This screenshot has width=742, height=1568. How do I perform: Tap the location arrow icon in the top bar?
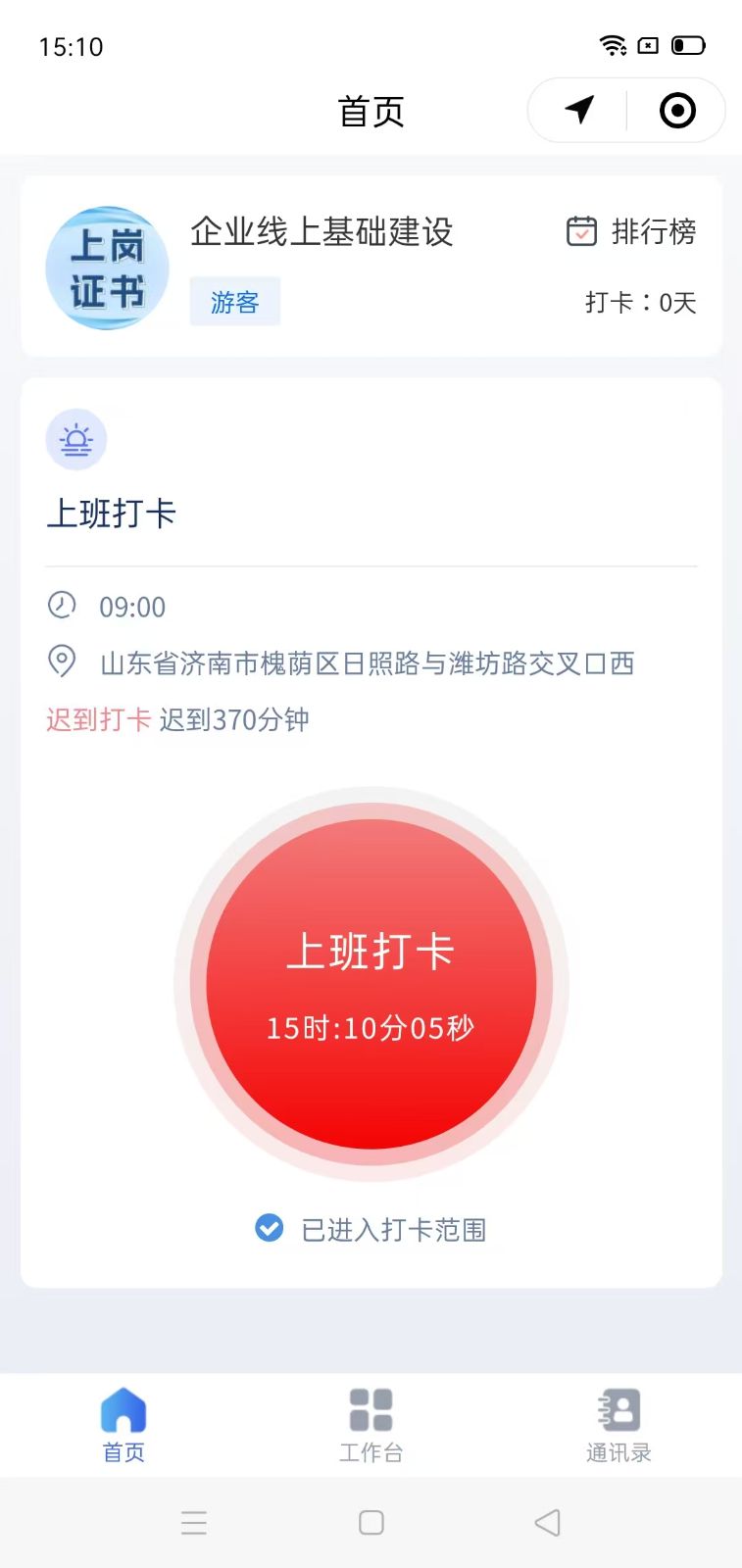pyautogui.click(x=579, y=110)
